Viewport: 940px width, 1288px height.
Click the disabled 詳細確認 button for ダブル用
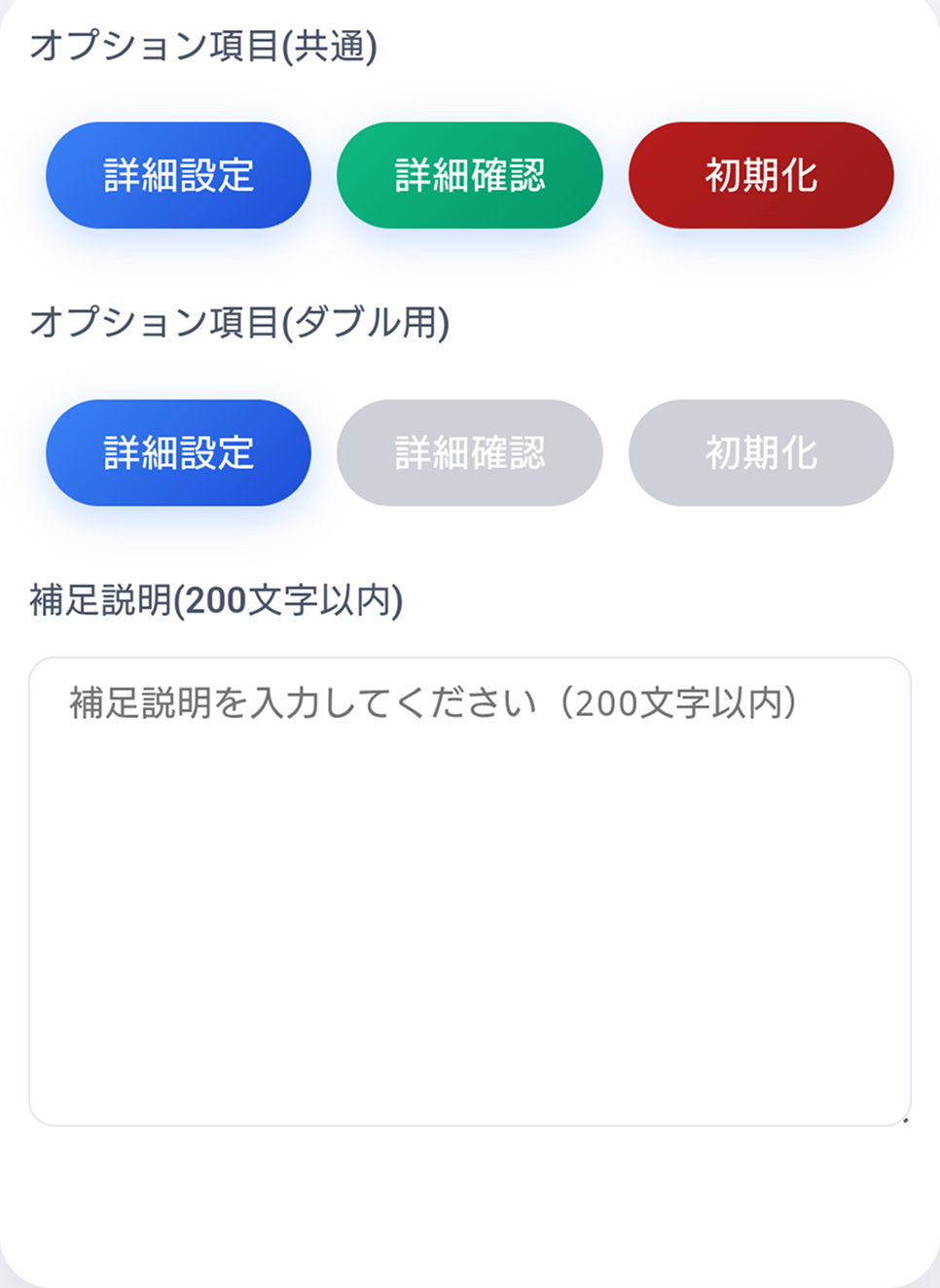coord(470,452)
